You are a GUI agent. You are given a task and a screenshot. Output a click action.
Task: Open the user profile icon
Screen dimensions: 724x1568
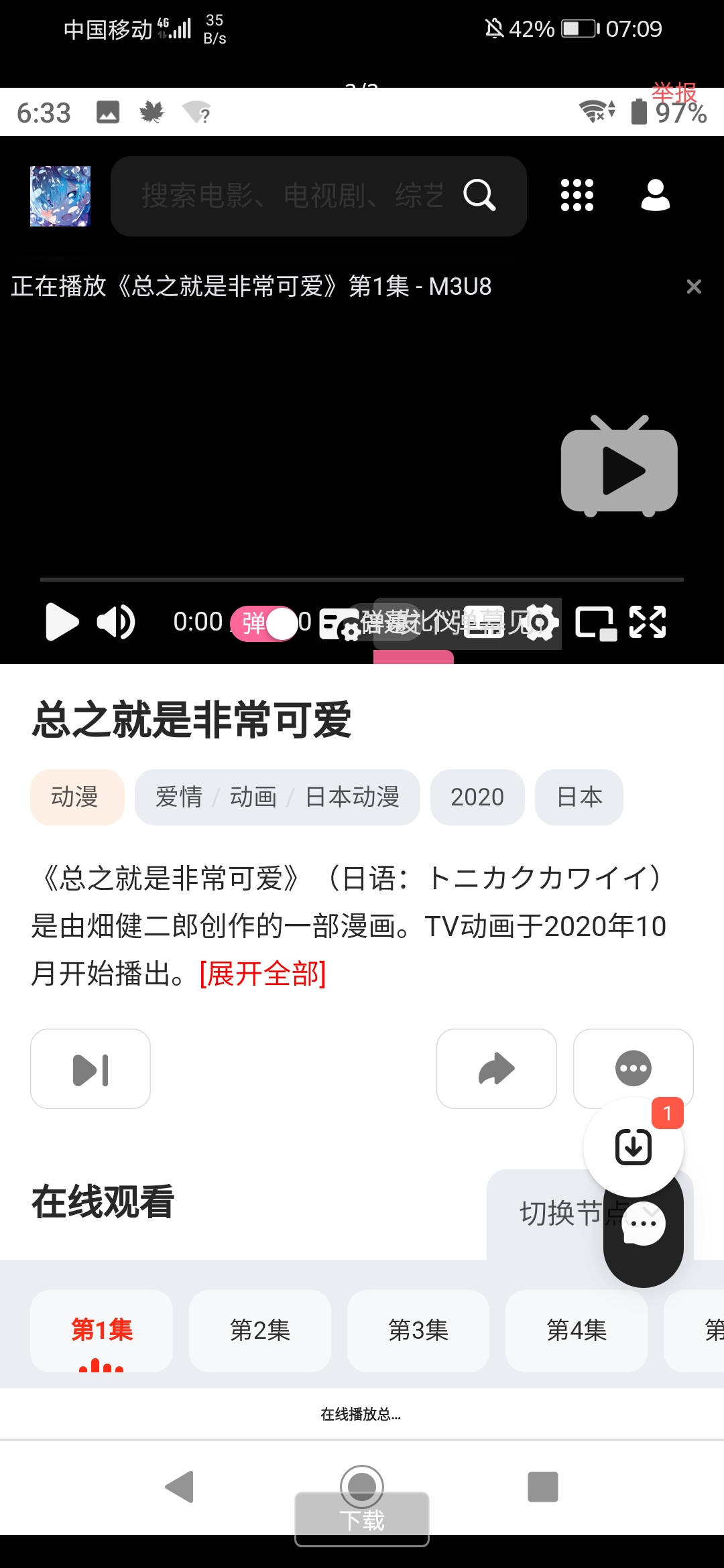[655, 196]
